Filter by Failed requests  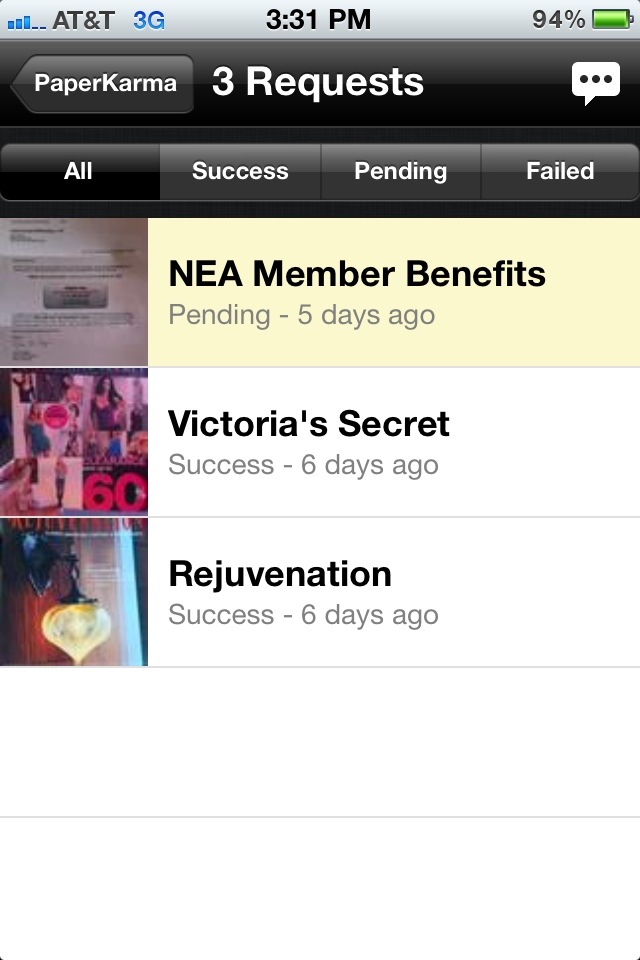pyautogui.click(x=560, y=171)
